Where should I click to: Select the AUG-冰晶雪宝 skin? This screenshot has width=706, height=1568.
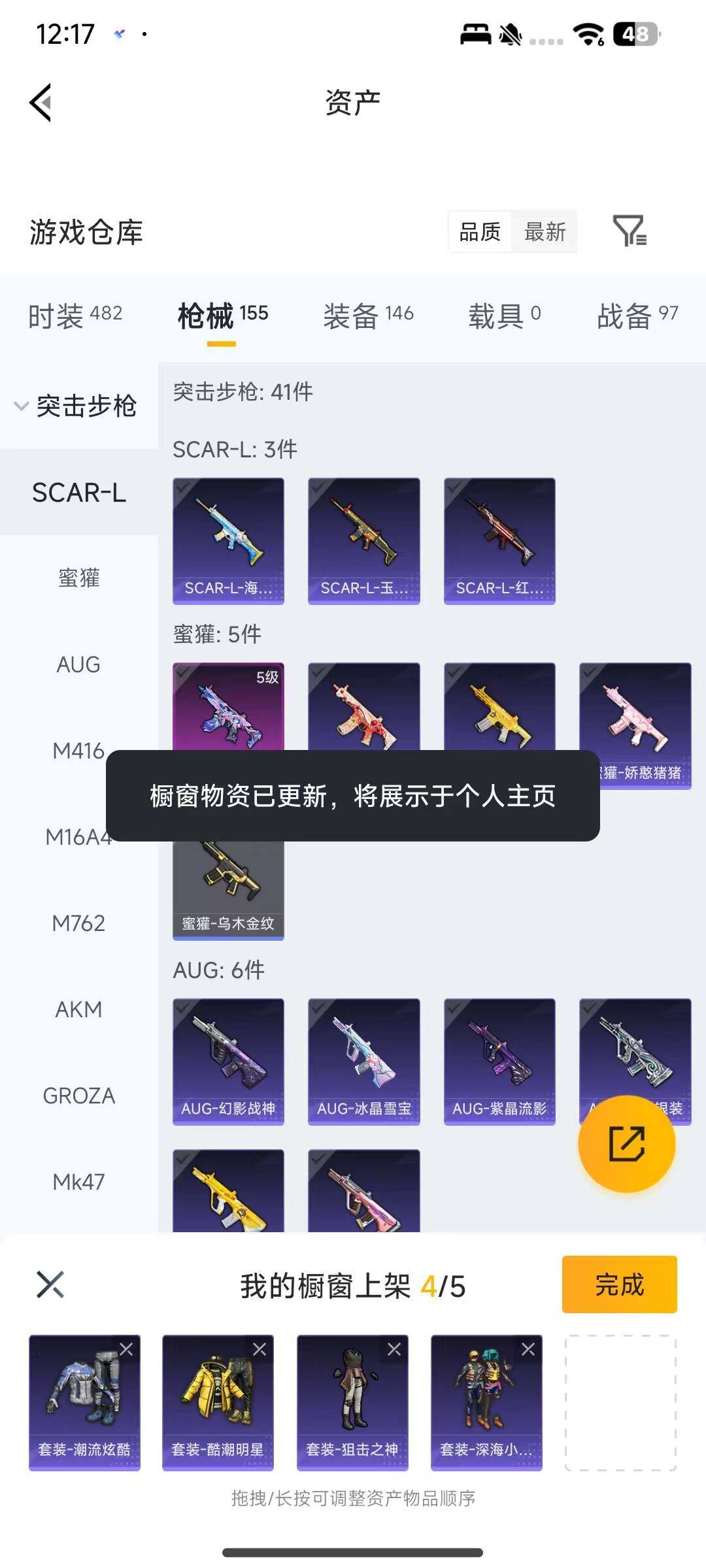(x=363, y=1062)
